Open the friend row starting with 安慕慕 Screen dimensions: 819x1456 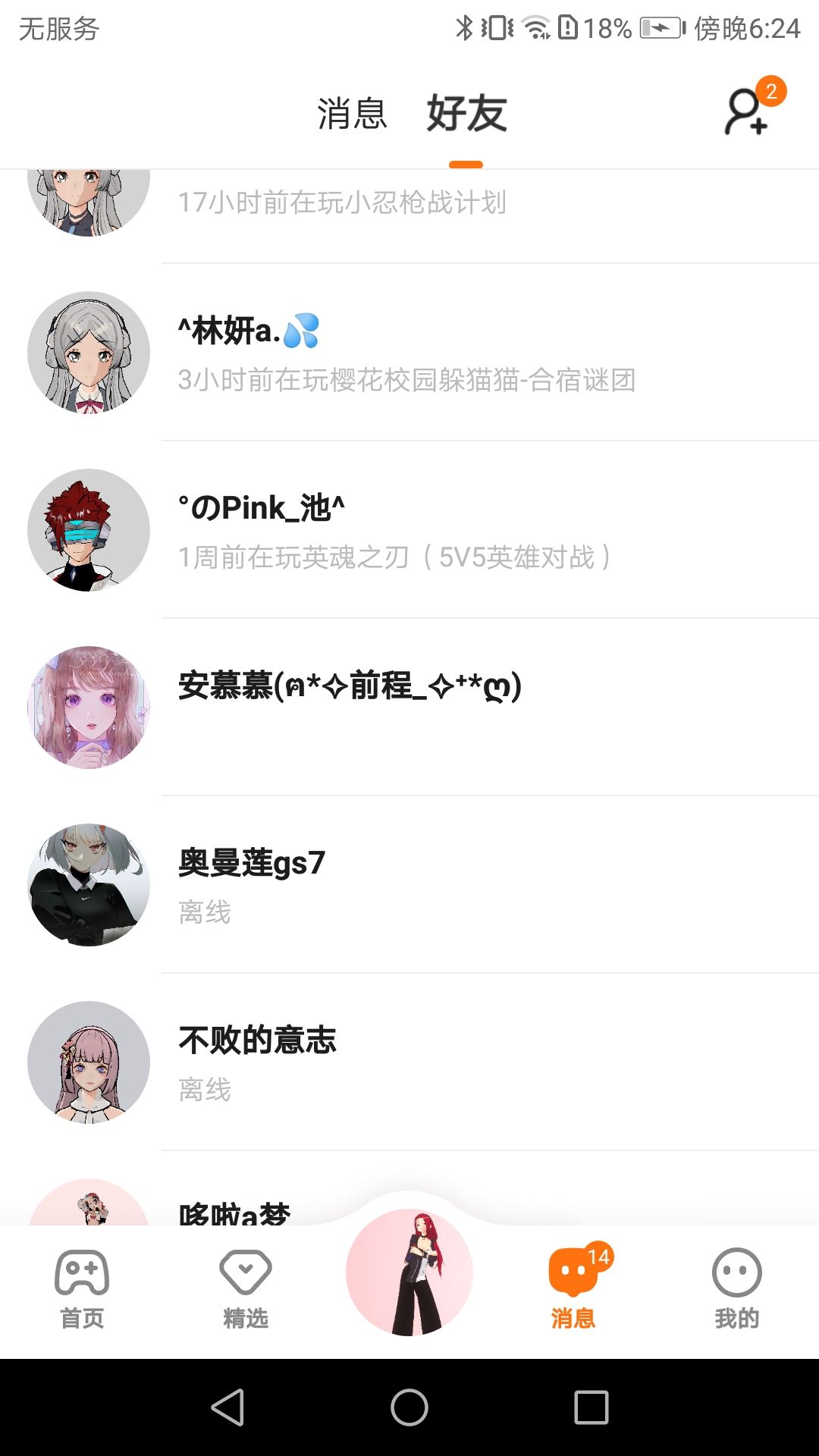click(409, 708)
